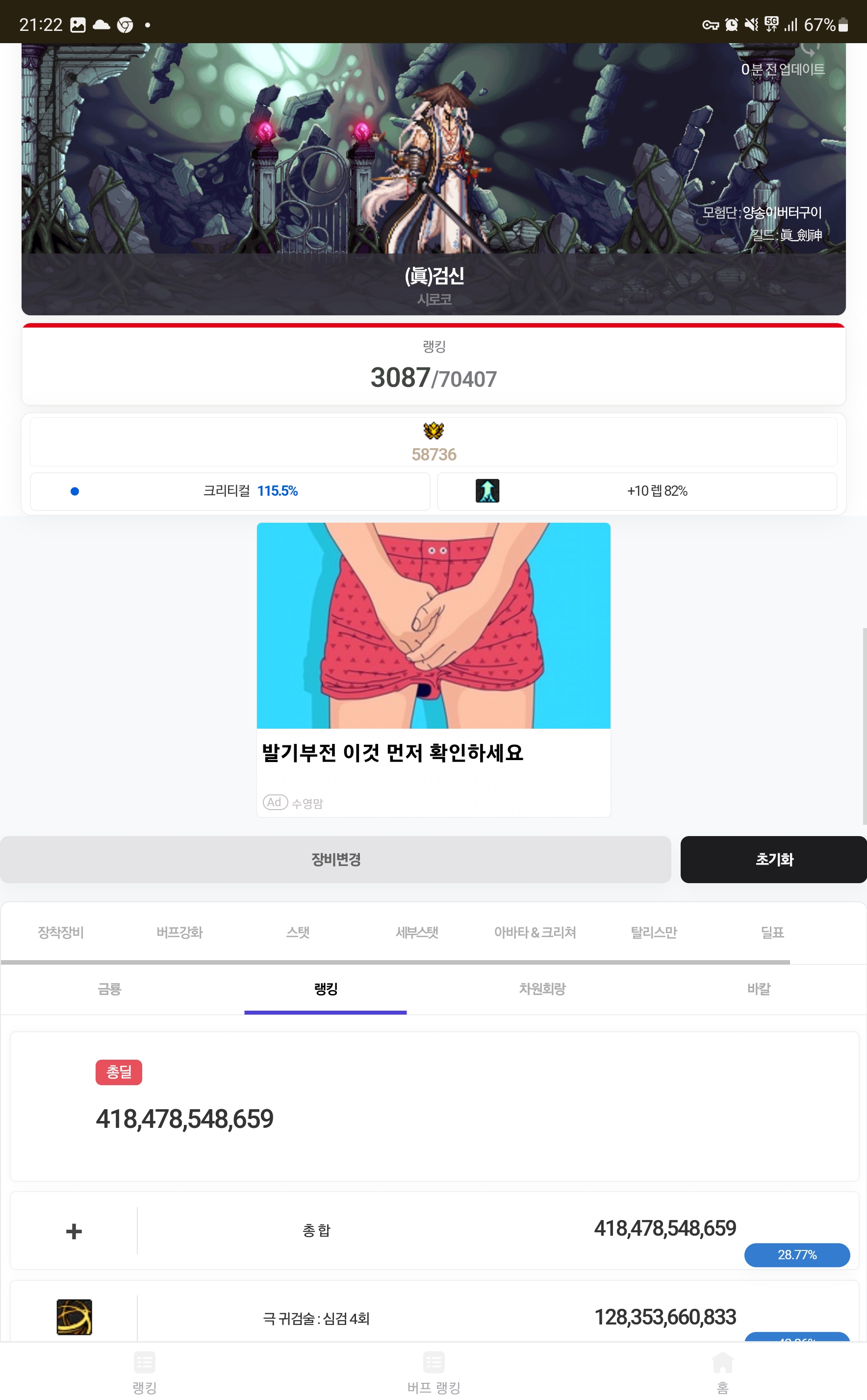
Task: Open the 발기부전 advertisement card
Action: coord(433,670)
